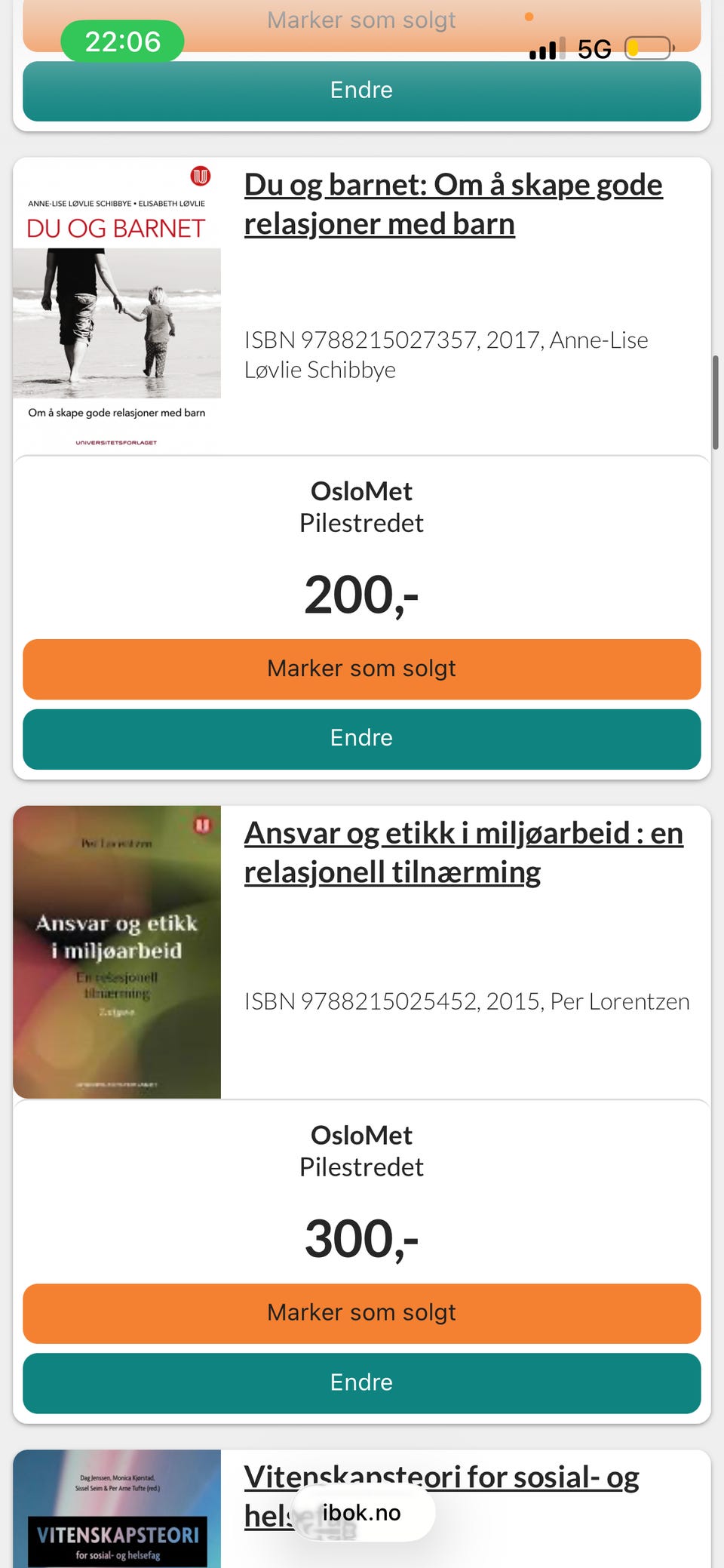This screenshot has width=724, height=1568.
Task: Tap the green time indicator showing 22:06
Action: 121,42
